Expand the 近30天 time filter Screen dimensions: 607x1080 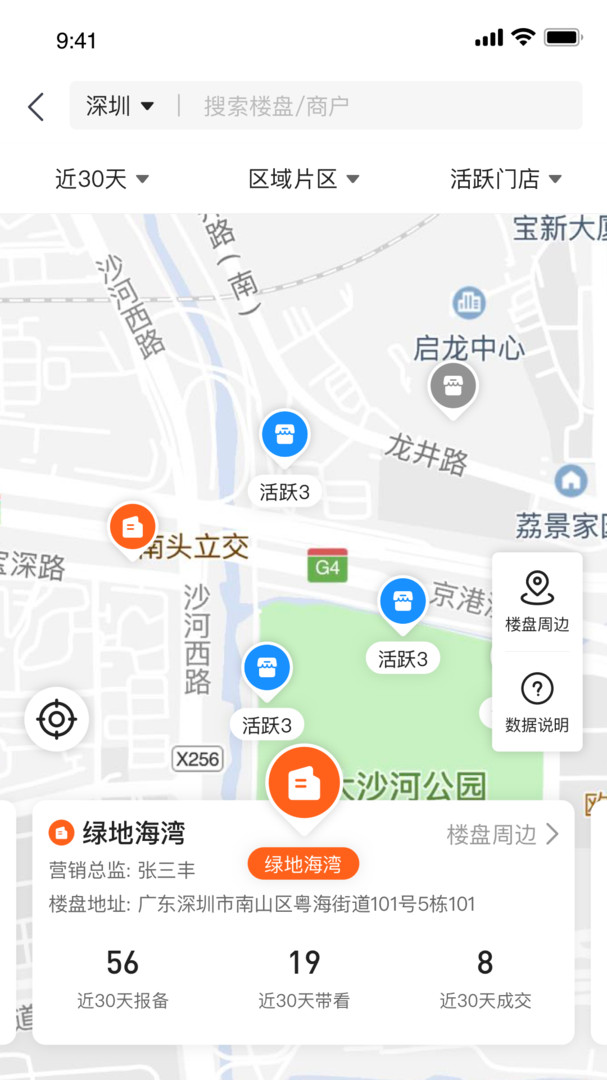102,180
